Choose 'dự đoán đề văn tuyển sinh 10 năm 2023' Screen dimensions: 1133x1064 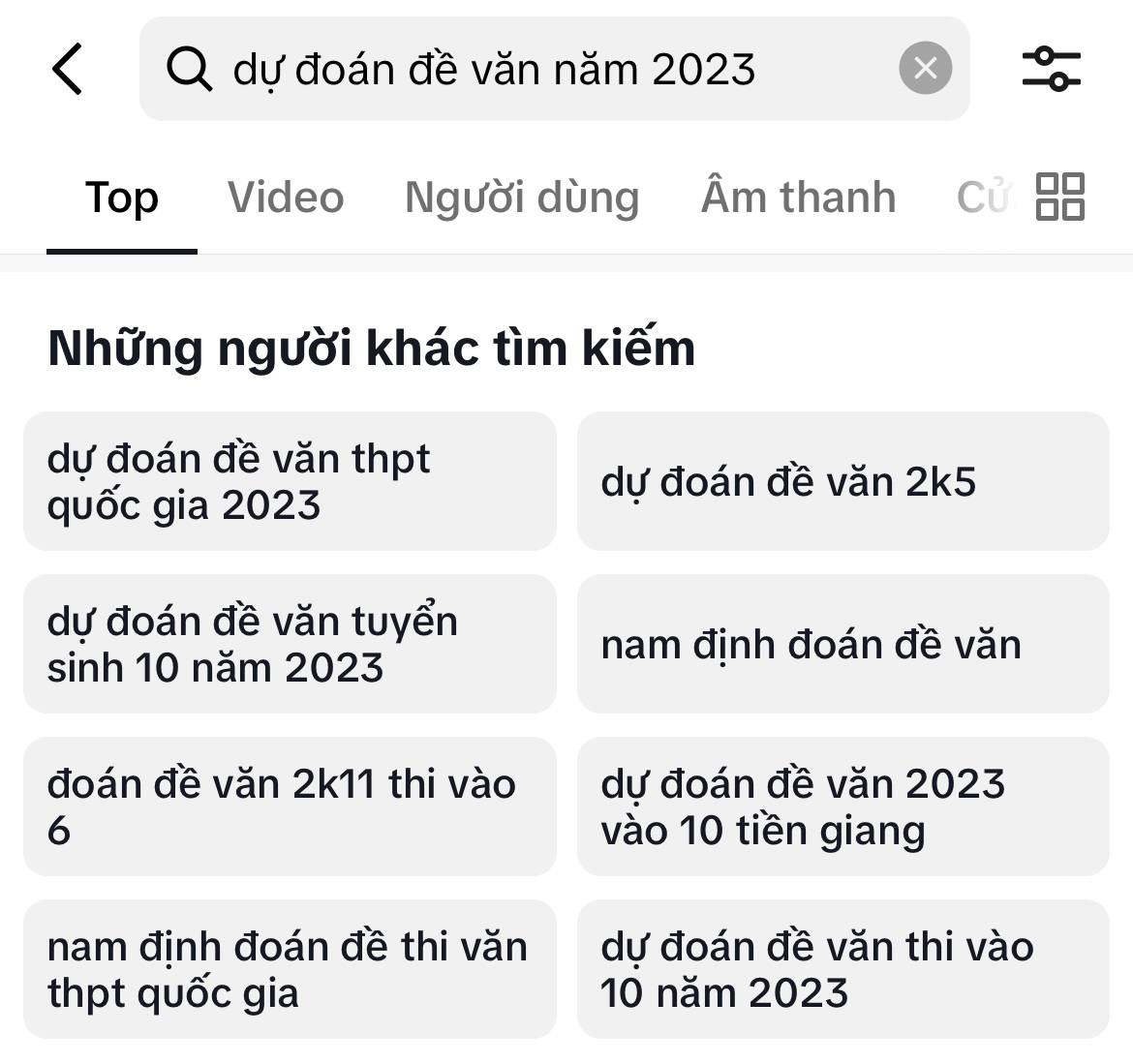pyautogui.click(x=290, y=644)
